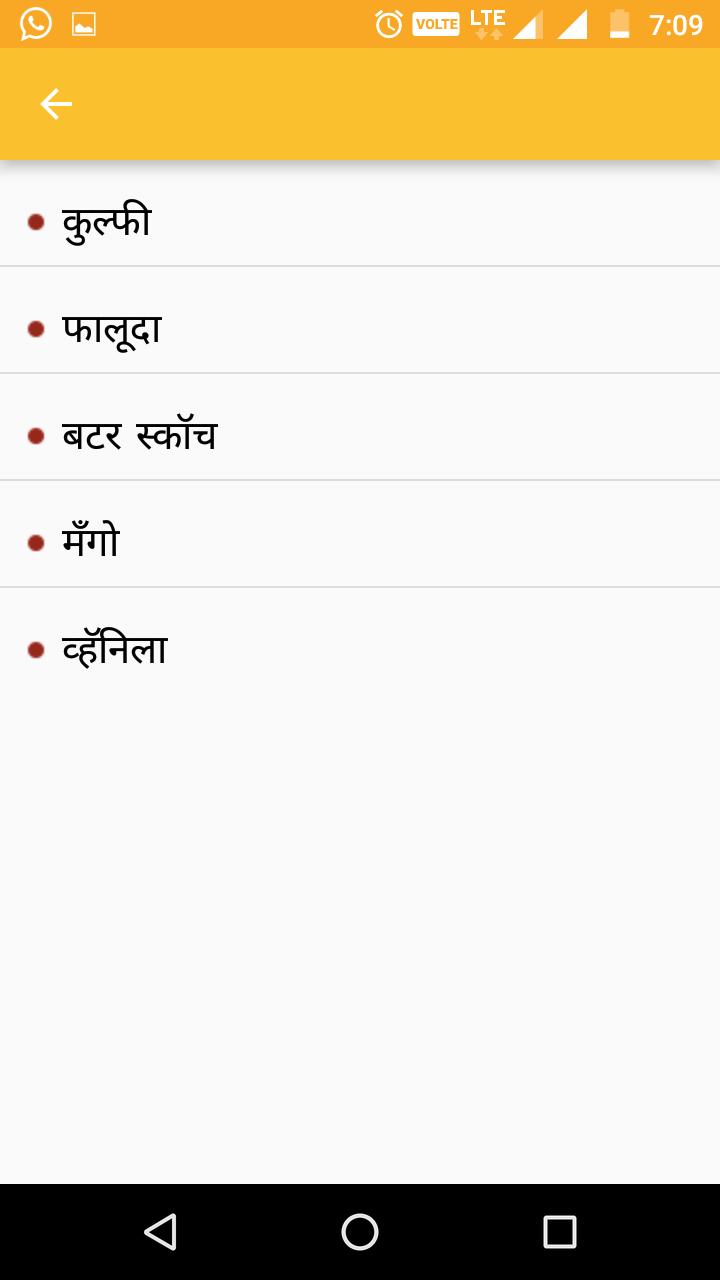Open the recent apps overview
This screenshot has height=1280, width=720.
pyautogui.click(x=559, y=1232)
